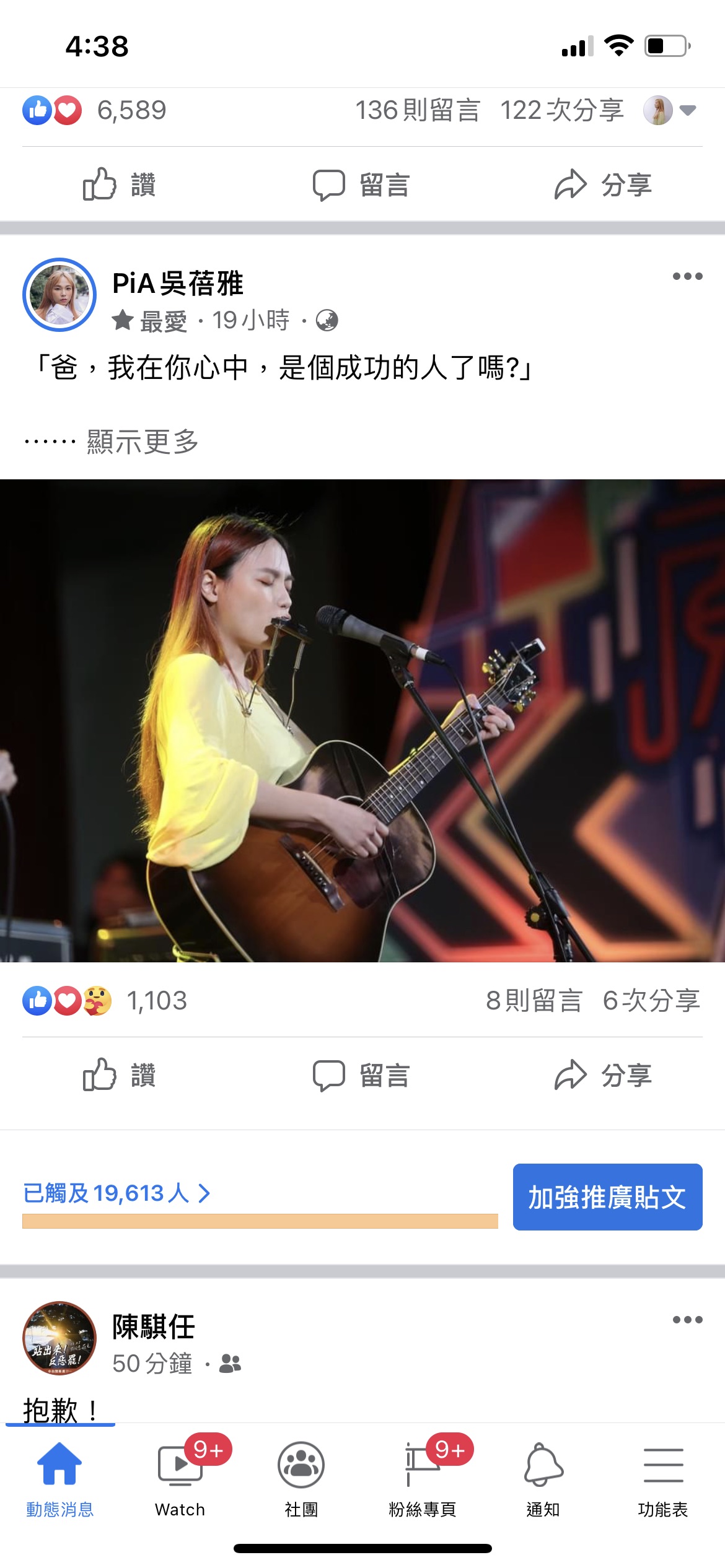725x1568 pixels.
Task: Open PiA 吳蓓雅 profile picture
Action: point(59,295)
